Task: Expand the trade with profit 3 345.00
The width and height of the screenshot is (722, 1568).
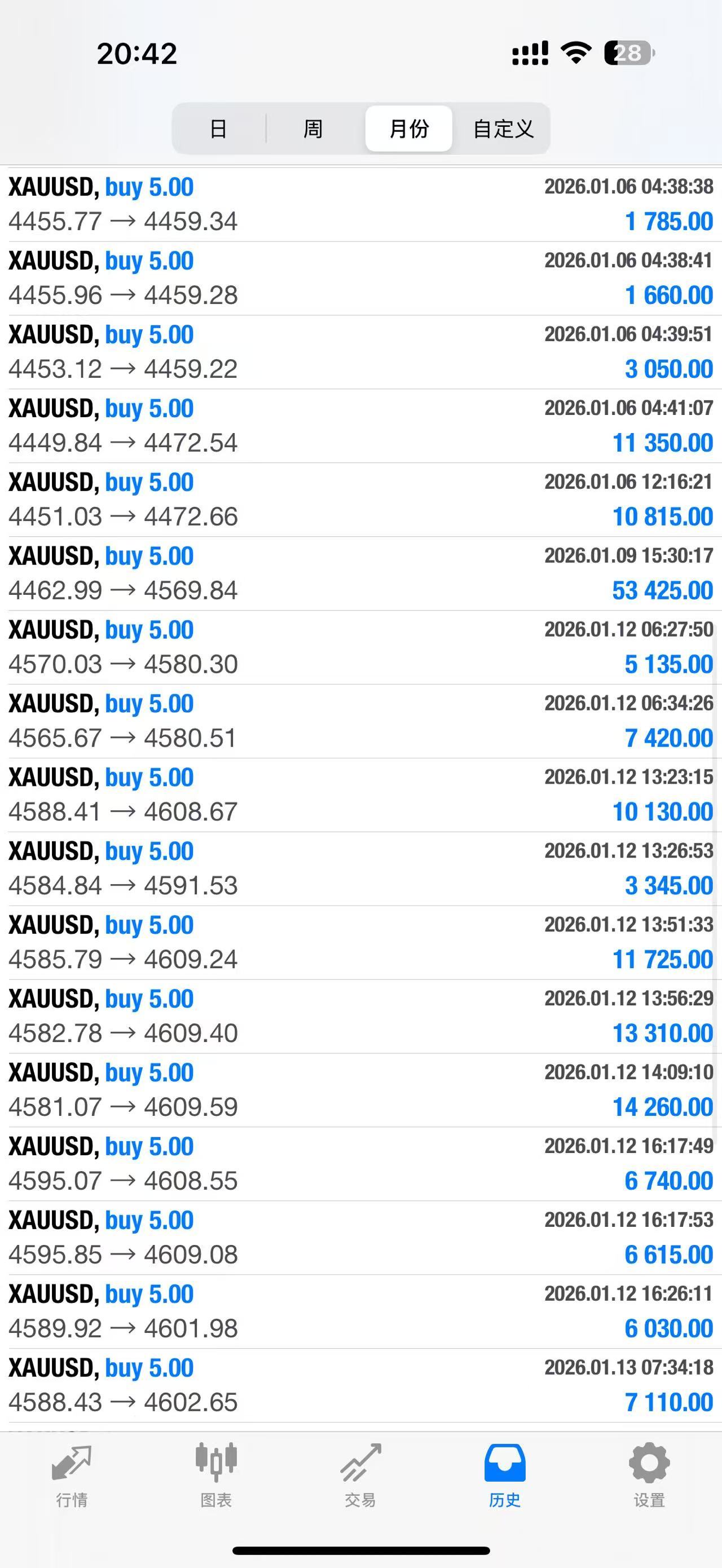Action: 361,869
